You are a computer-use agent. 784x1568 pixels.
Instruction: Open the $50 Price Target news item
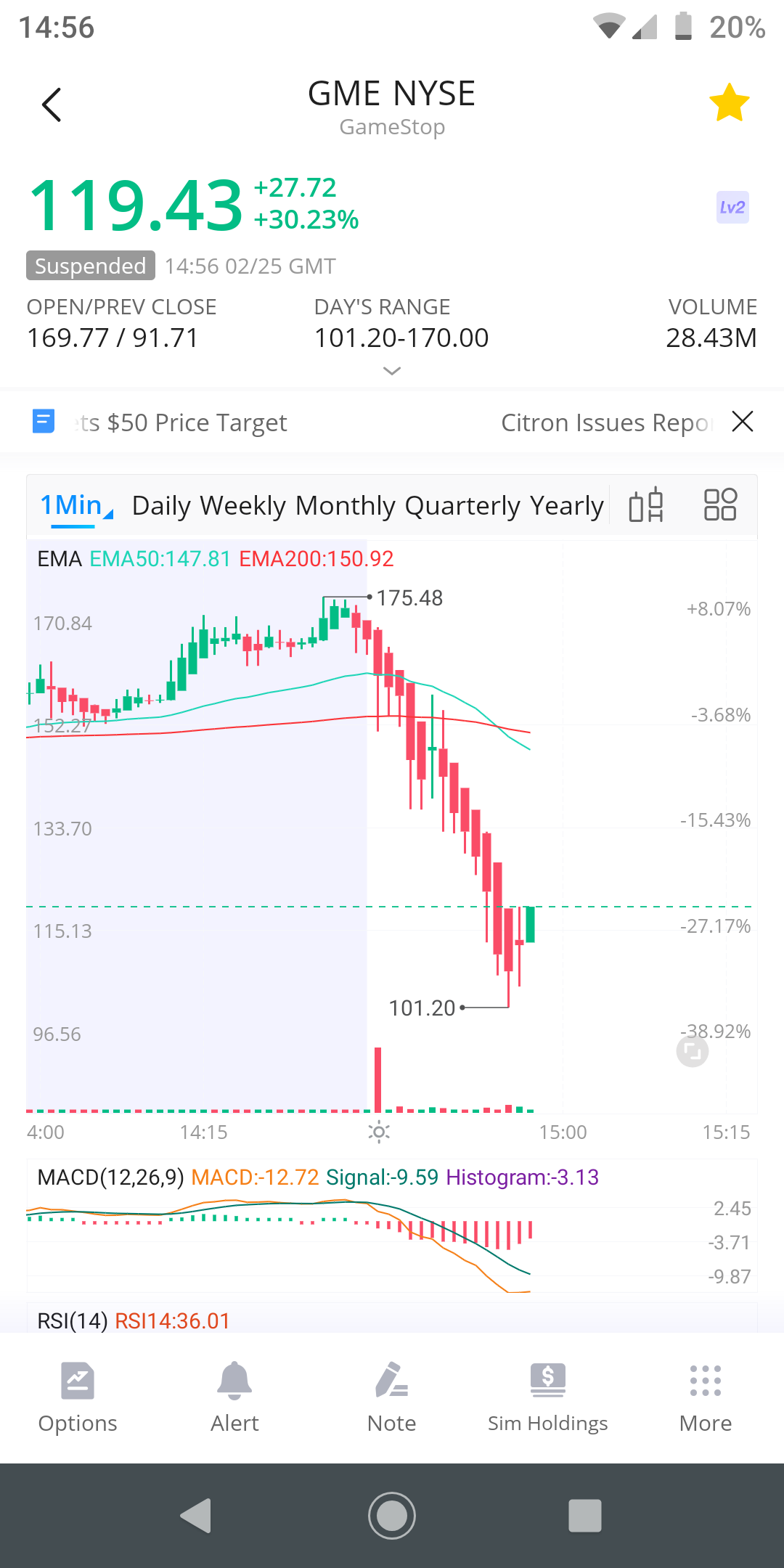click(x=181, y=422)
